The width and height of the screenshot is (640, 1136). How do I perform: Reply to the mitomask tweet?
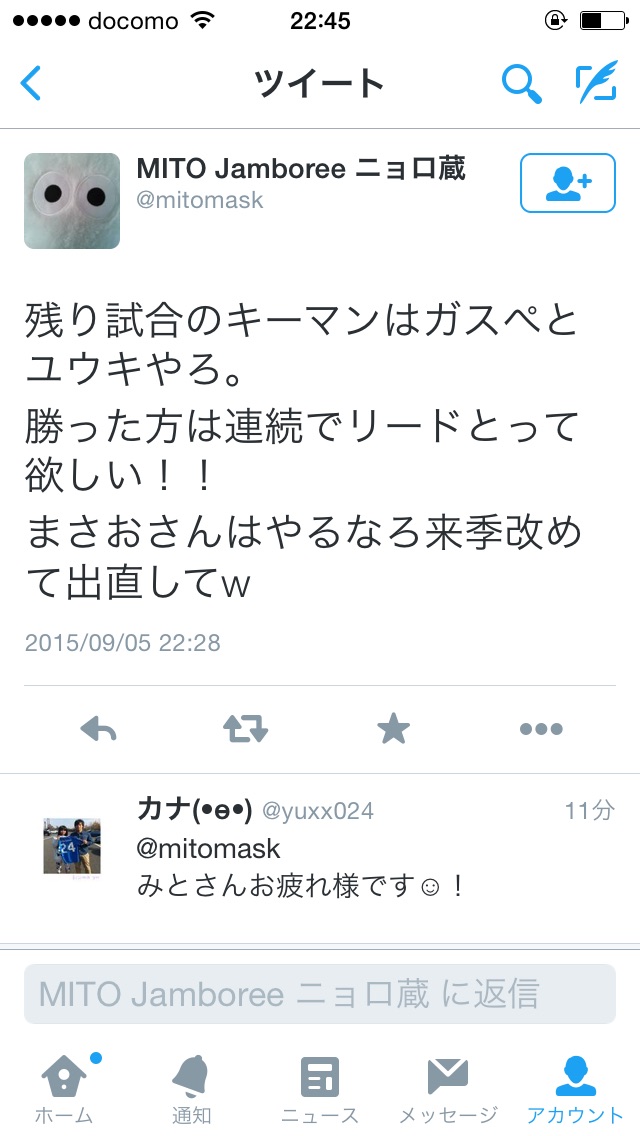click(98, 729)
